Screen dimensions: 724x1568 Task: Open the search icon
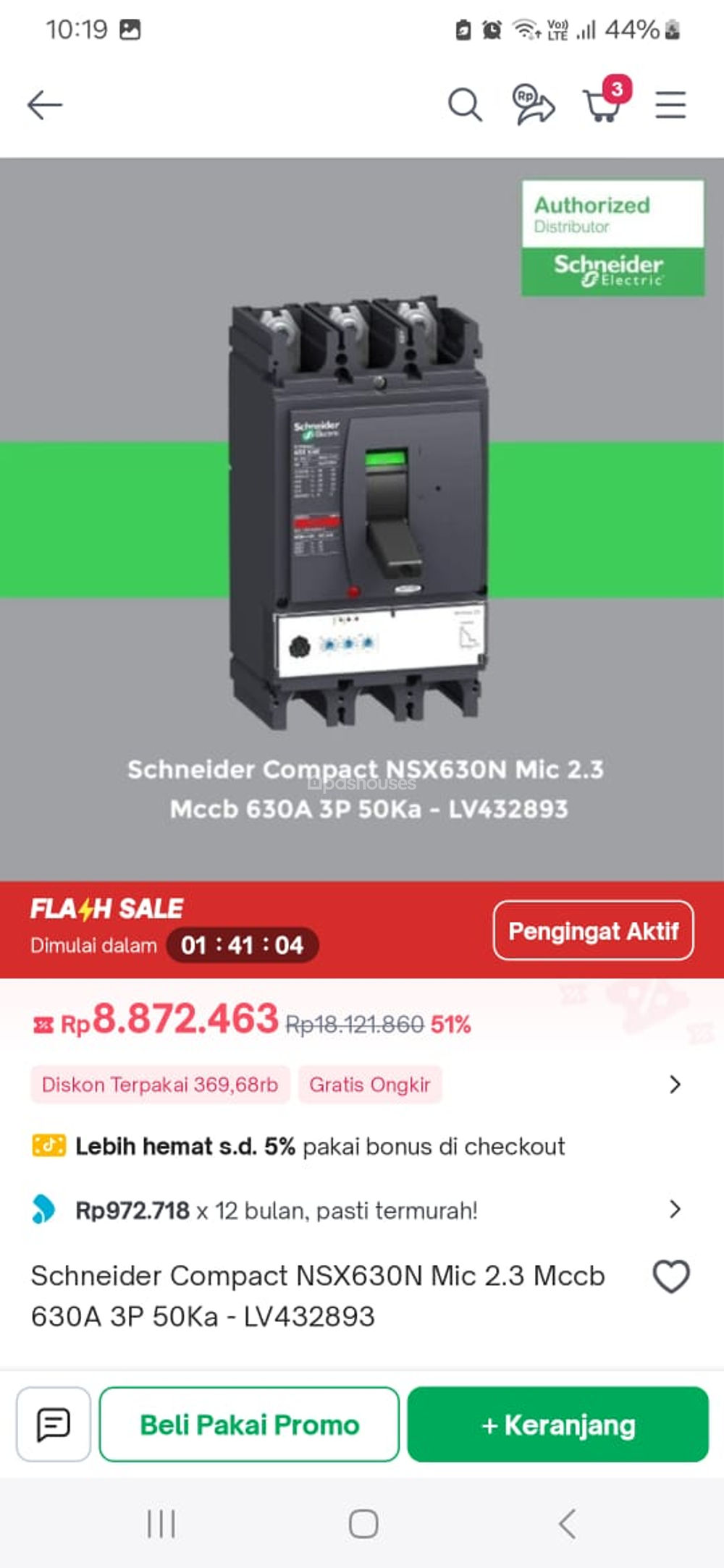click(x=464, y=106)
